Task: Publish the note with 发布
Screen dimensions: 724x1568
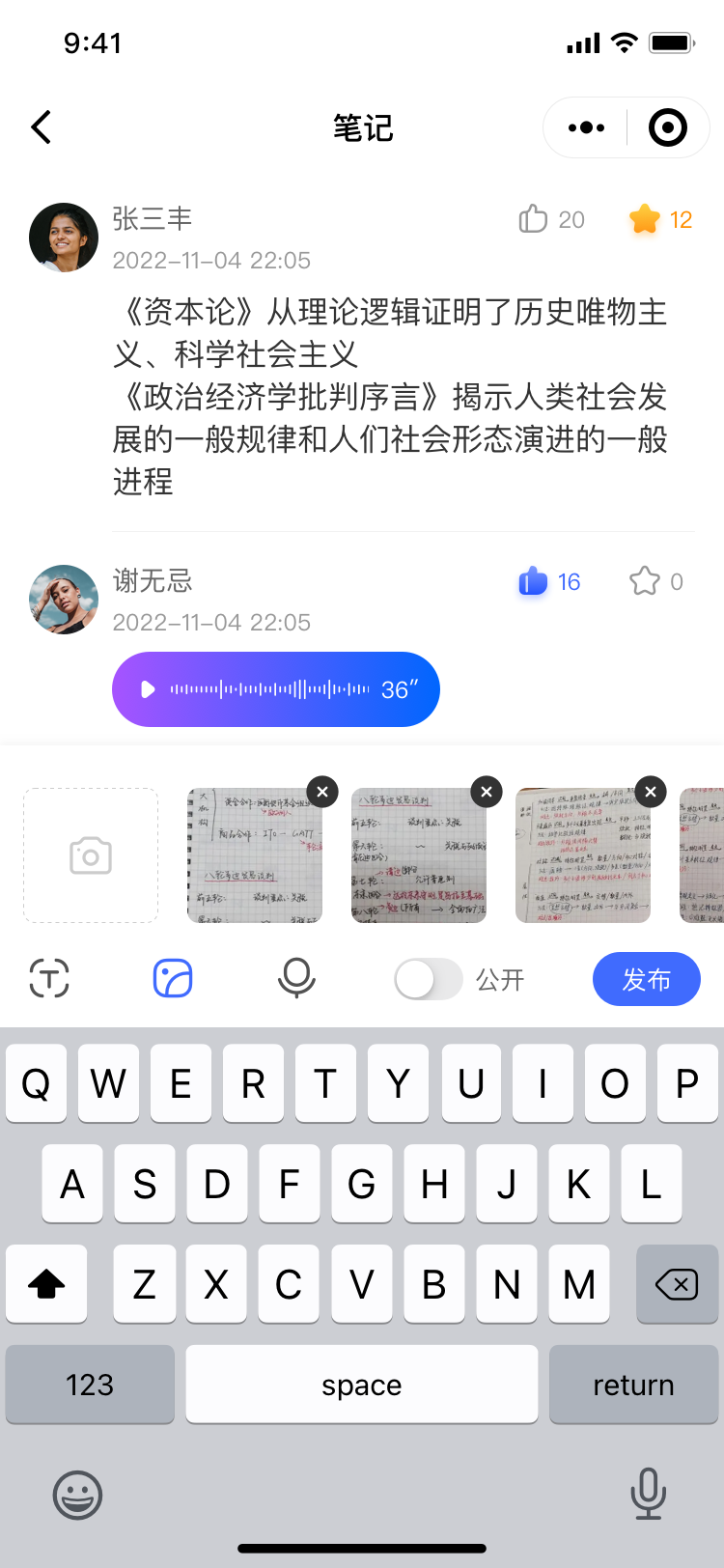Action: [646, 979]
